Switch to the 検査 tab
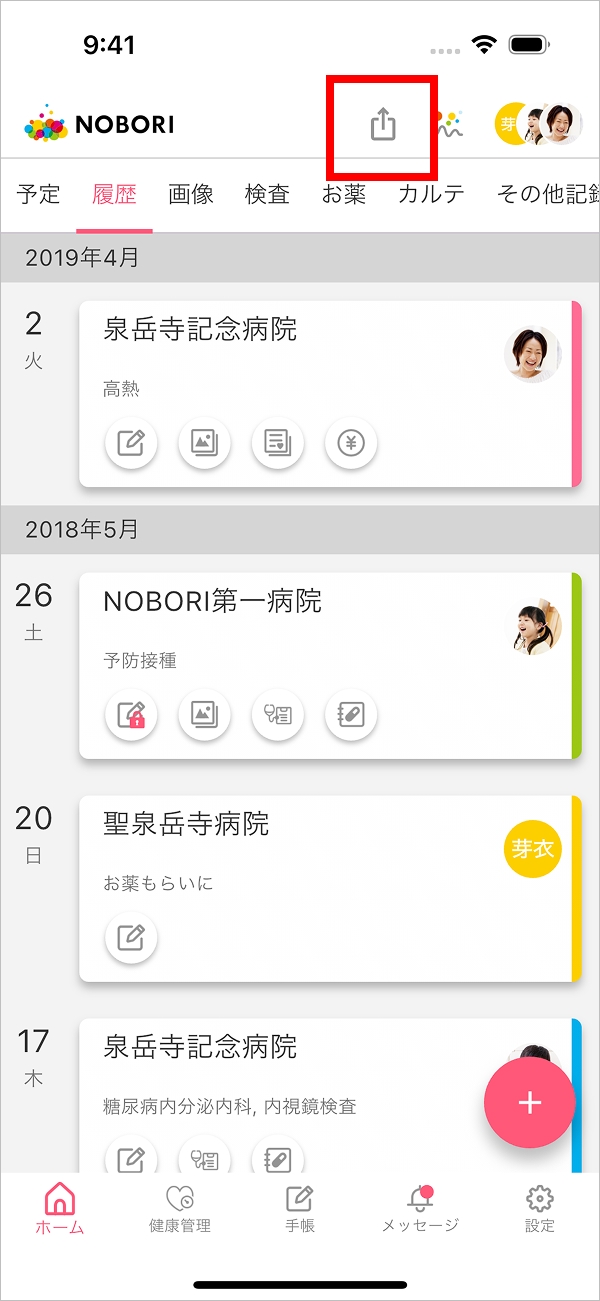This screenshot has height=1301, width=600. tap(267, 194)
